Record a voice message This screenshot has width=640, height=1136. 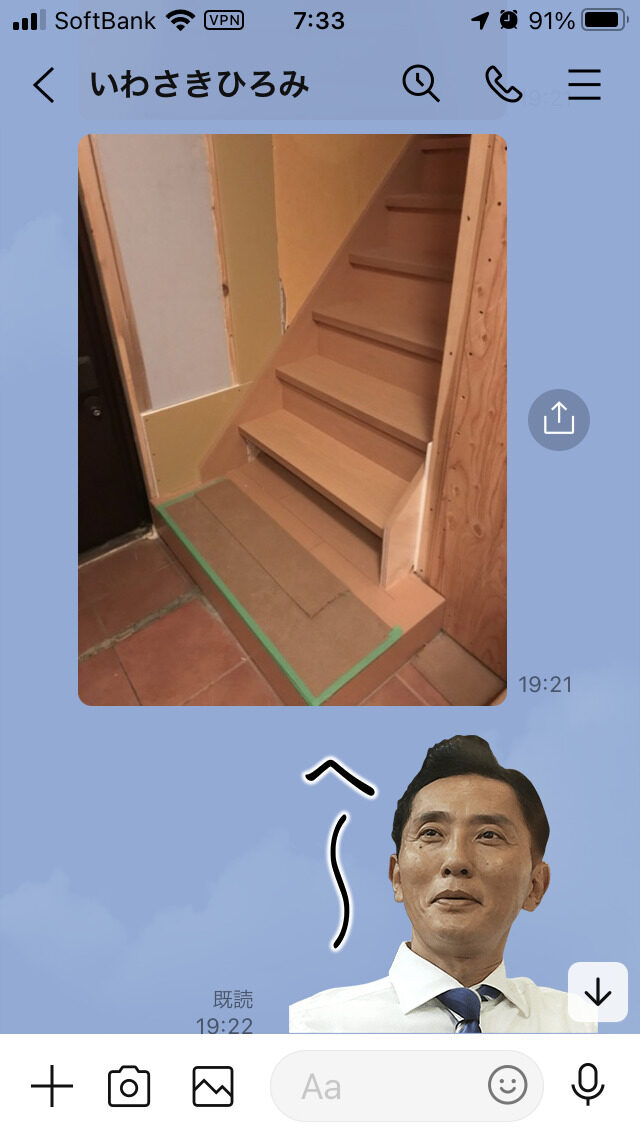tap(588, 1086)
